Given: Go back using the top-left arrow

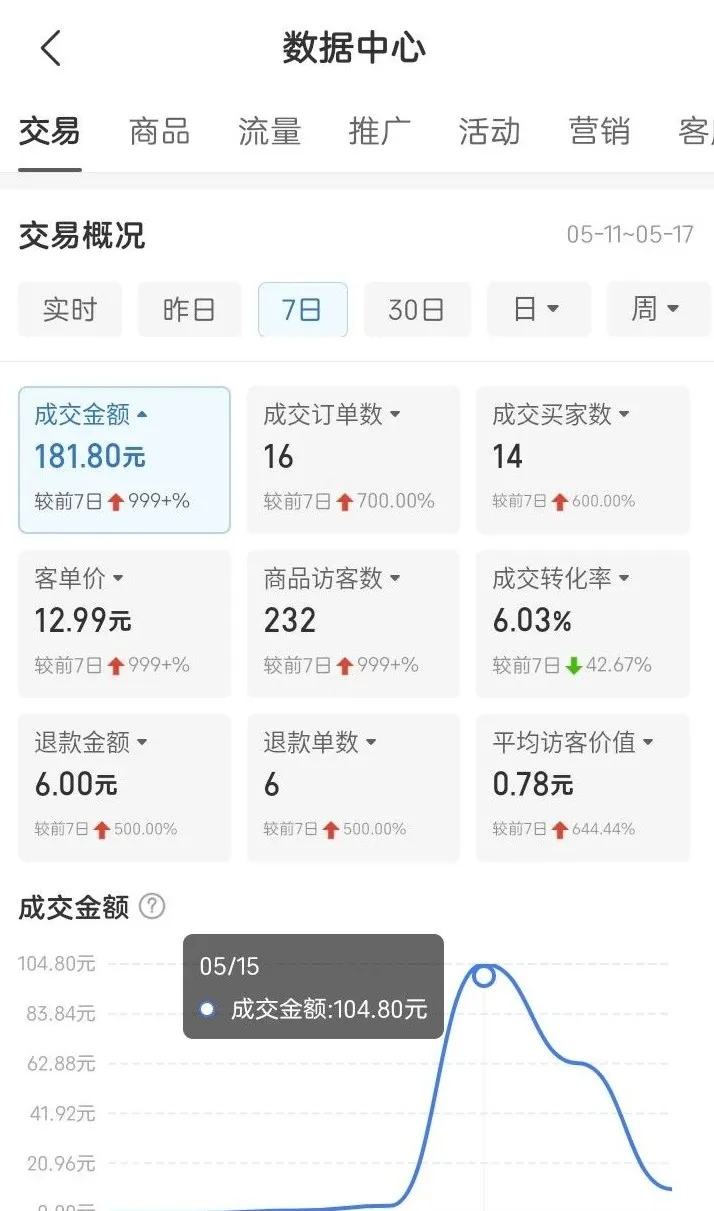Looking at the screenshot, I should pos(50,48).
